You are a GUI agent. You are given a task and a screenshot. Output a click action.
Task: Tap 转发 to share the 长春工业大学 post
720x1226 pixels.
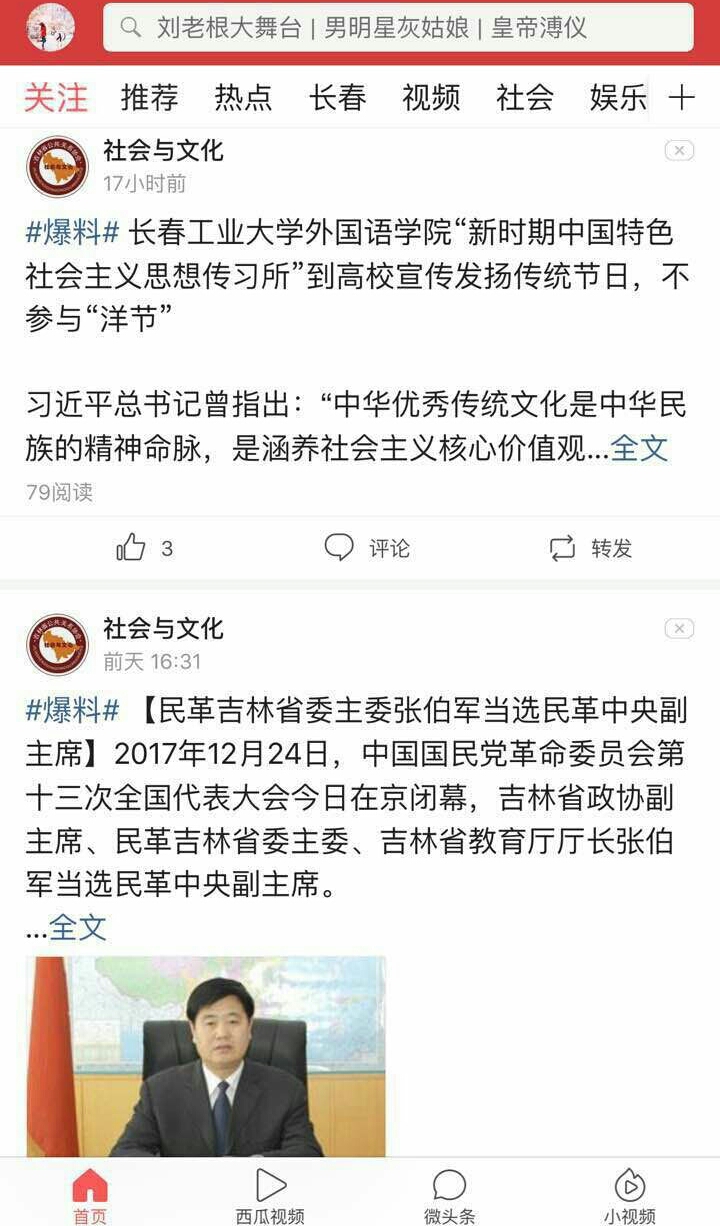[590, 547]
